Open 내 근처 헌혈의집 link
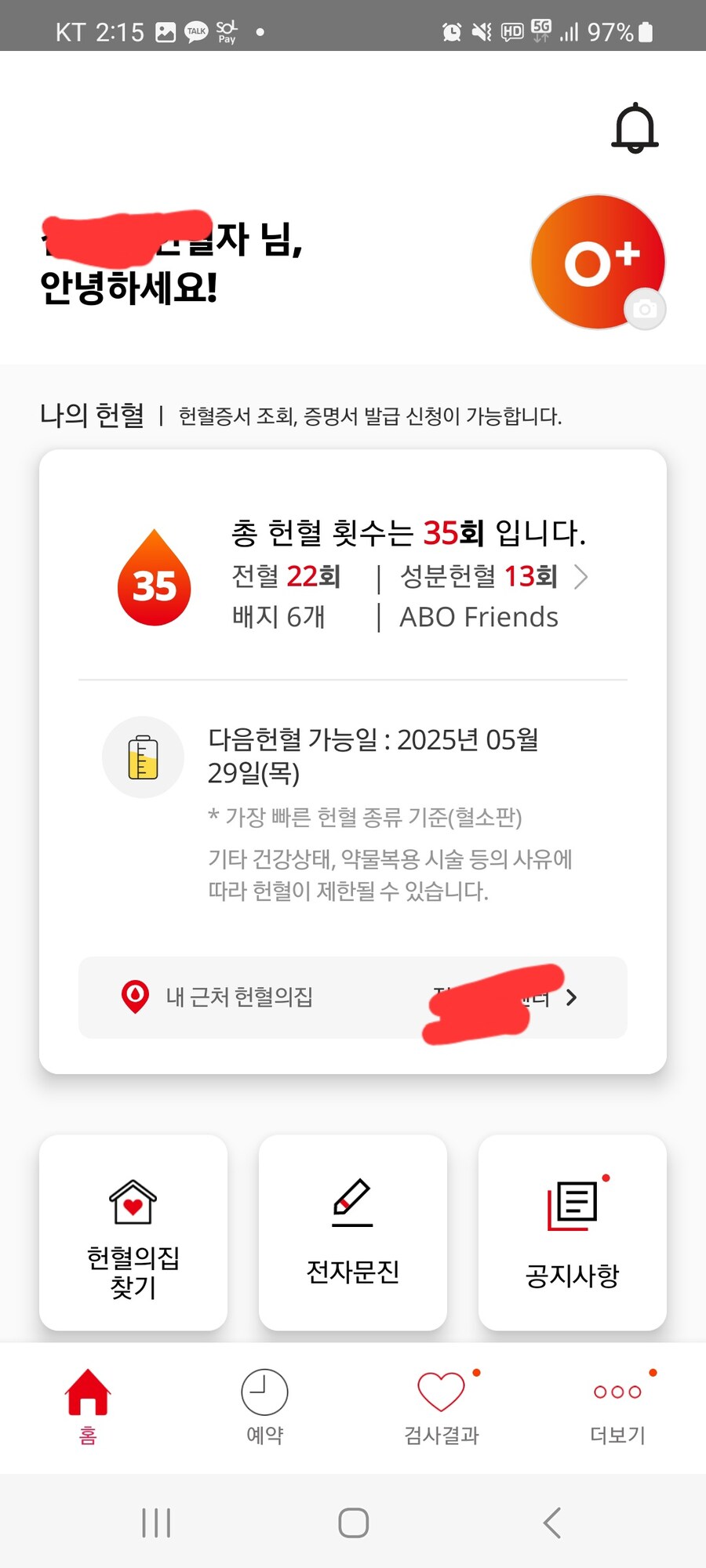 tap(238, 997)
